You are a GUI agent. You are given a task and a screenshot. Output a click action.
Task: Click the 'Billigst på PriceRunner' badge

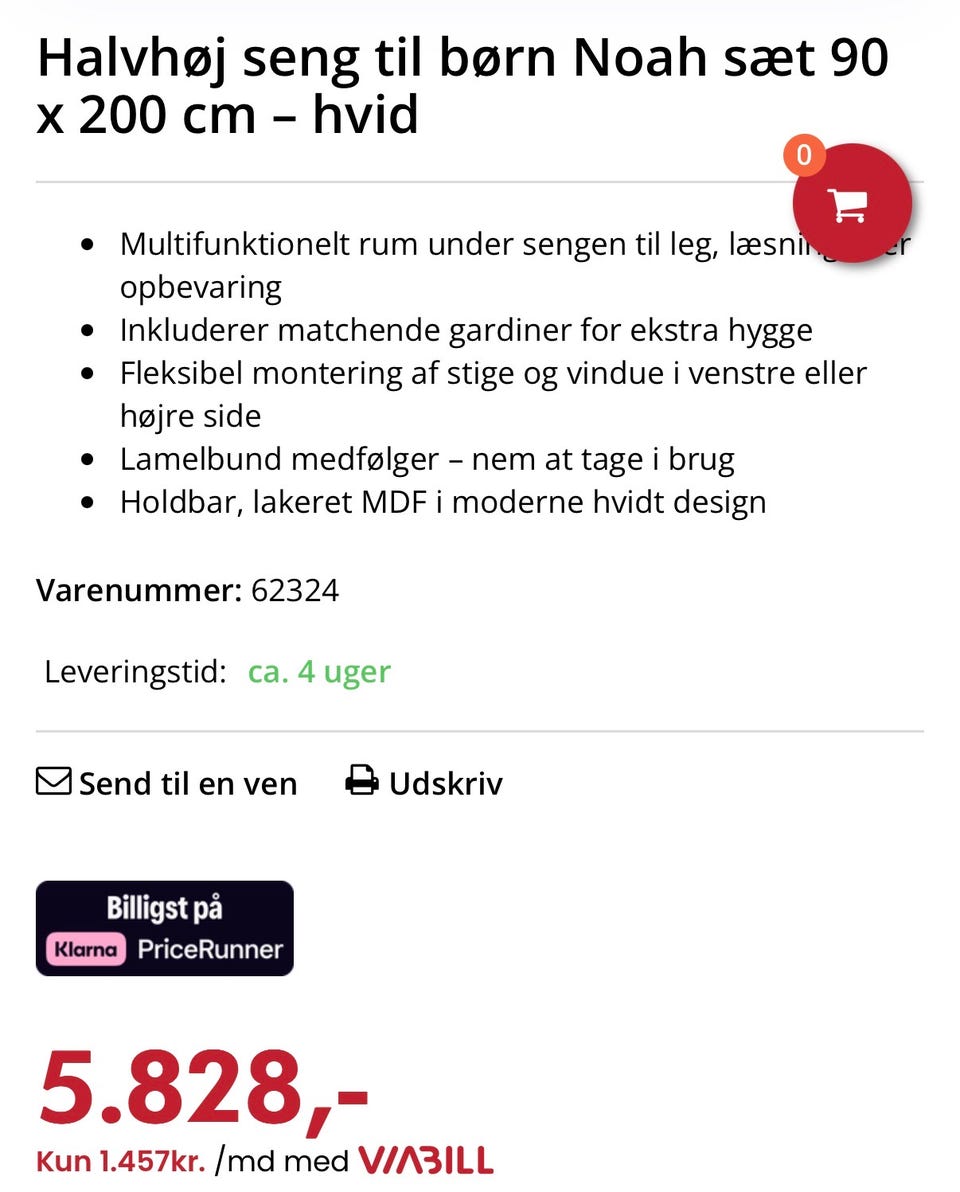click(x=164, y=928)
